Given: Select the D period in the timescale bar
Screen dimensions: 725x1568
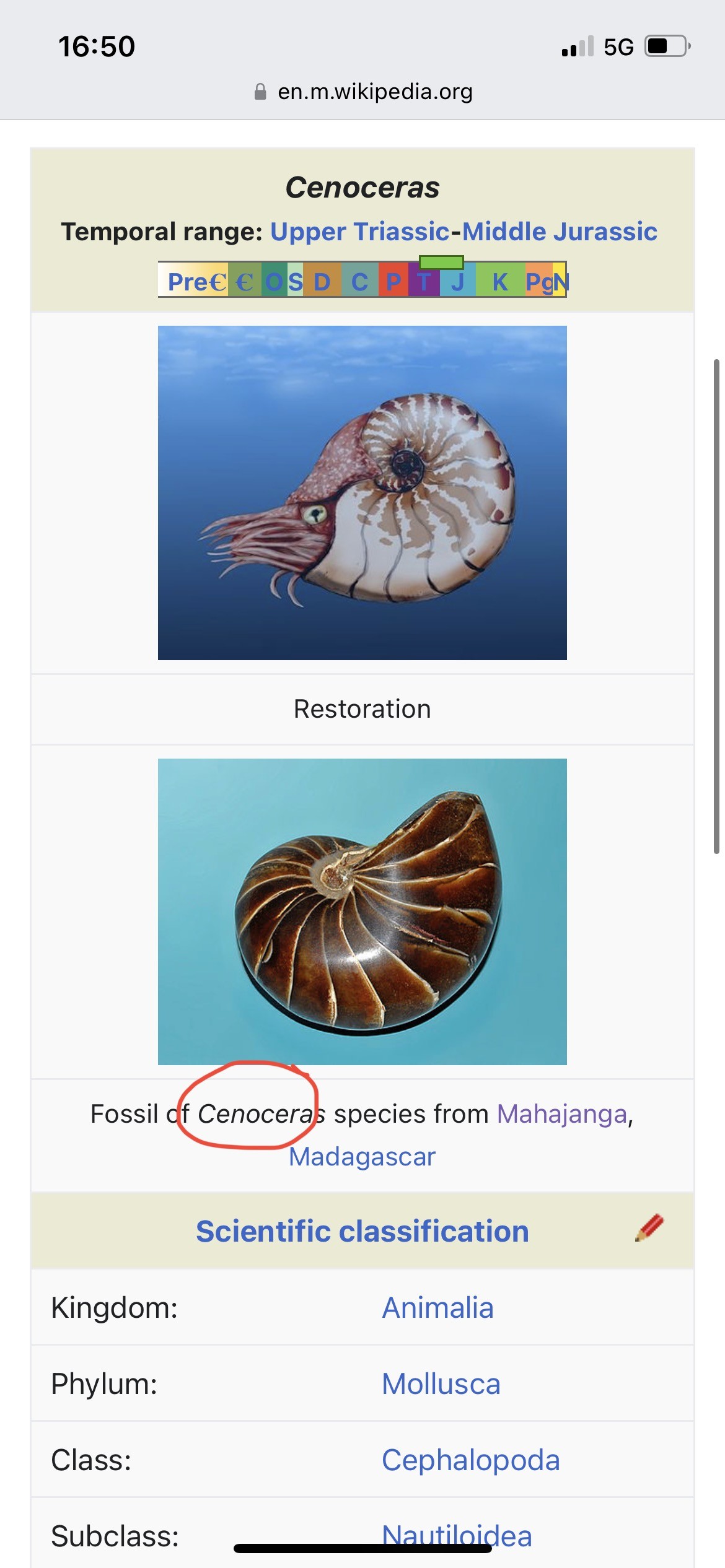Looking at the screenshot, I should (x=322, y=282).
